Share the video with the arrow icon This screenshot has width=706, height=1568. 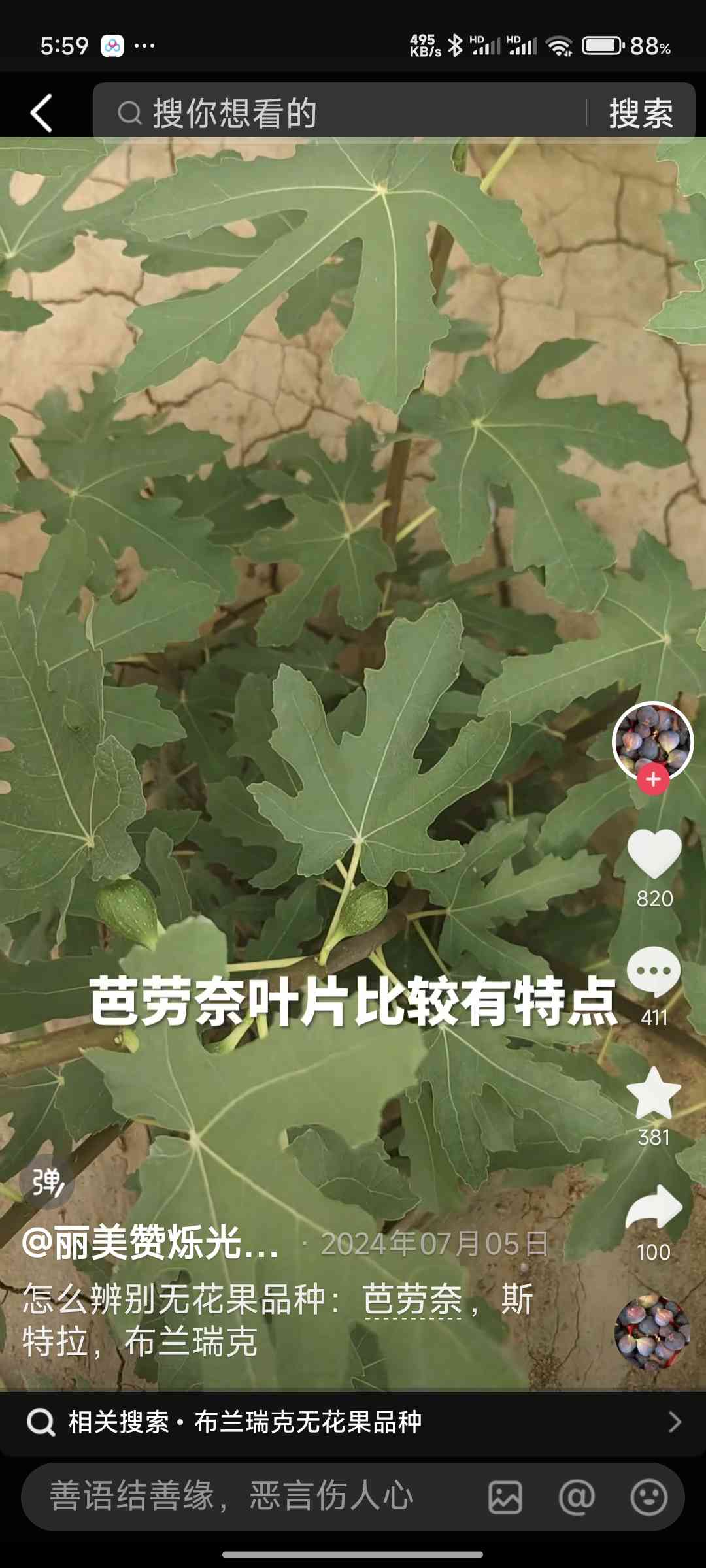point(654,1208)
